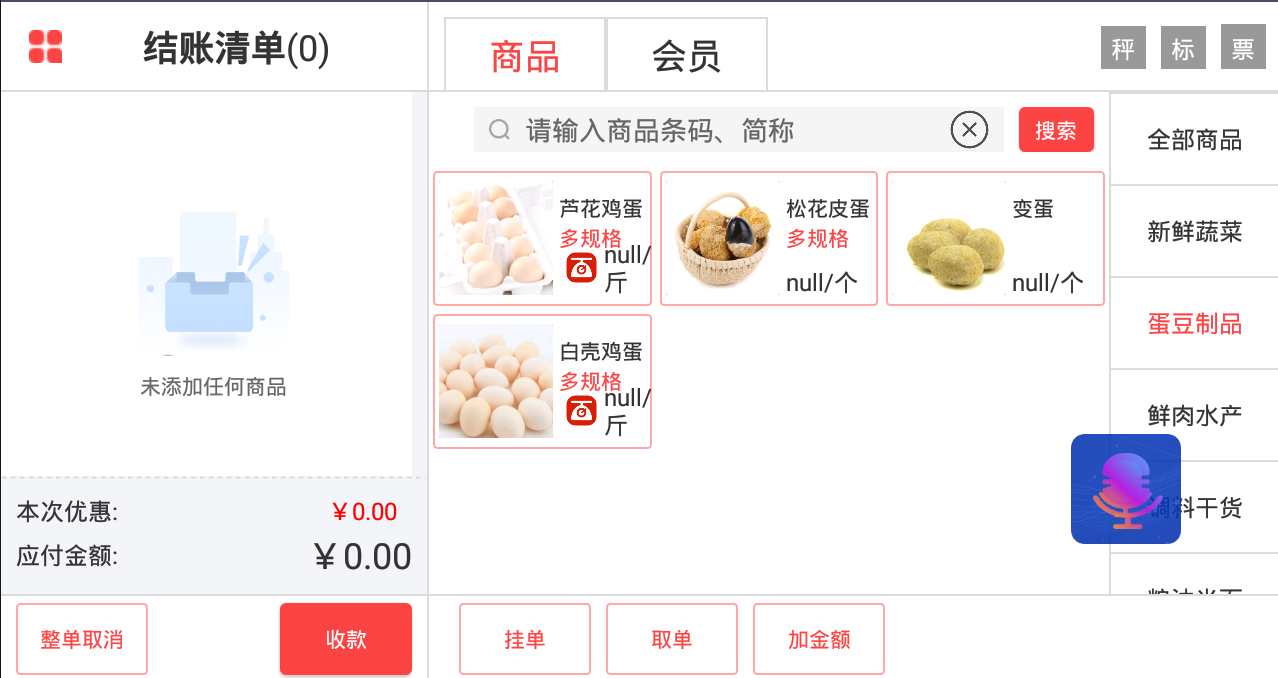Screen dimensions: 1278x678
Task: Activate the floating voice microphone button
Action: pos(1125,489)
